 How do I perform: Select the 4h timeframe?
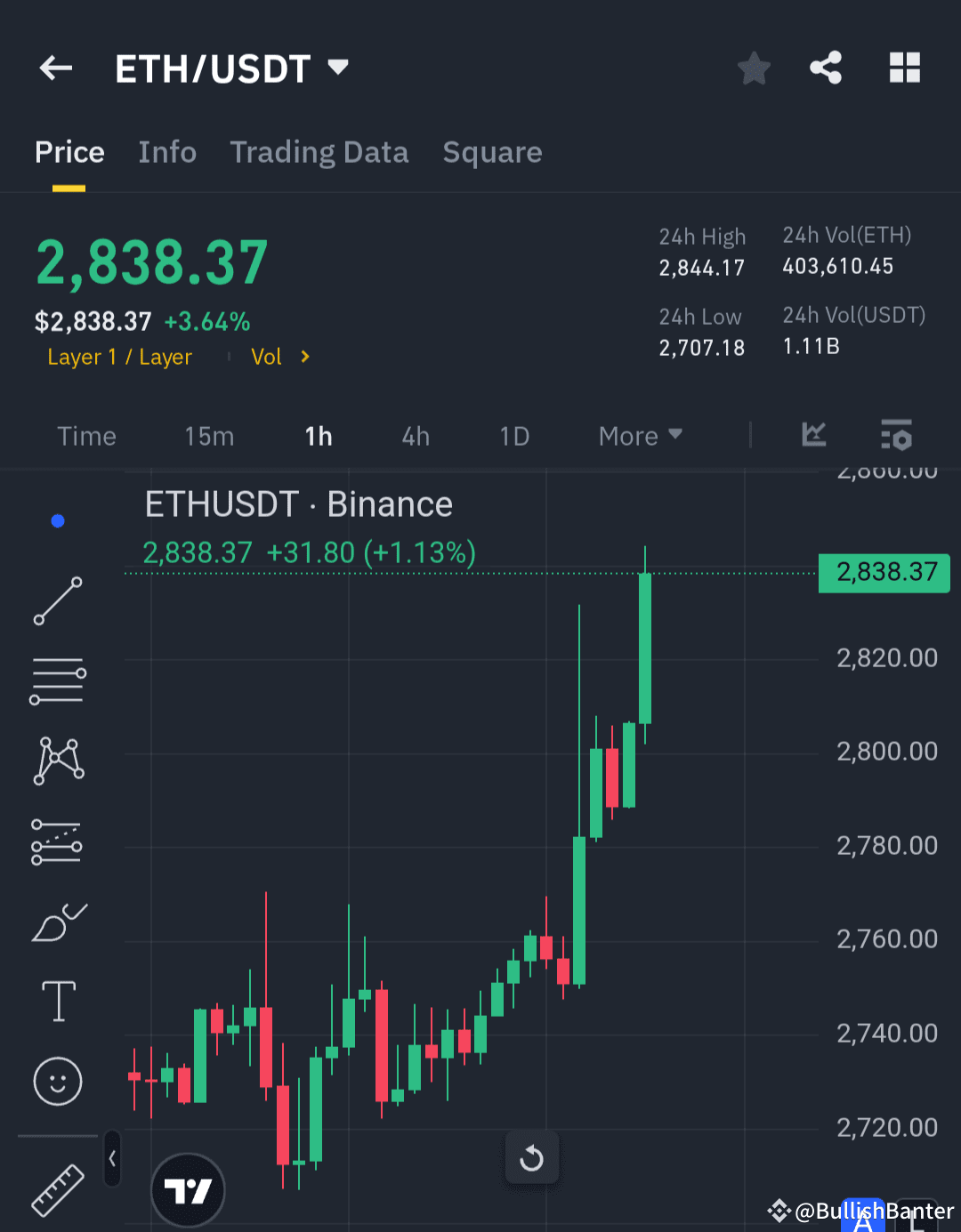tap(415, 436)
